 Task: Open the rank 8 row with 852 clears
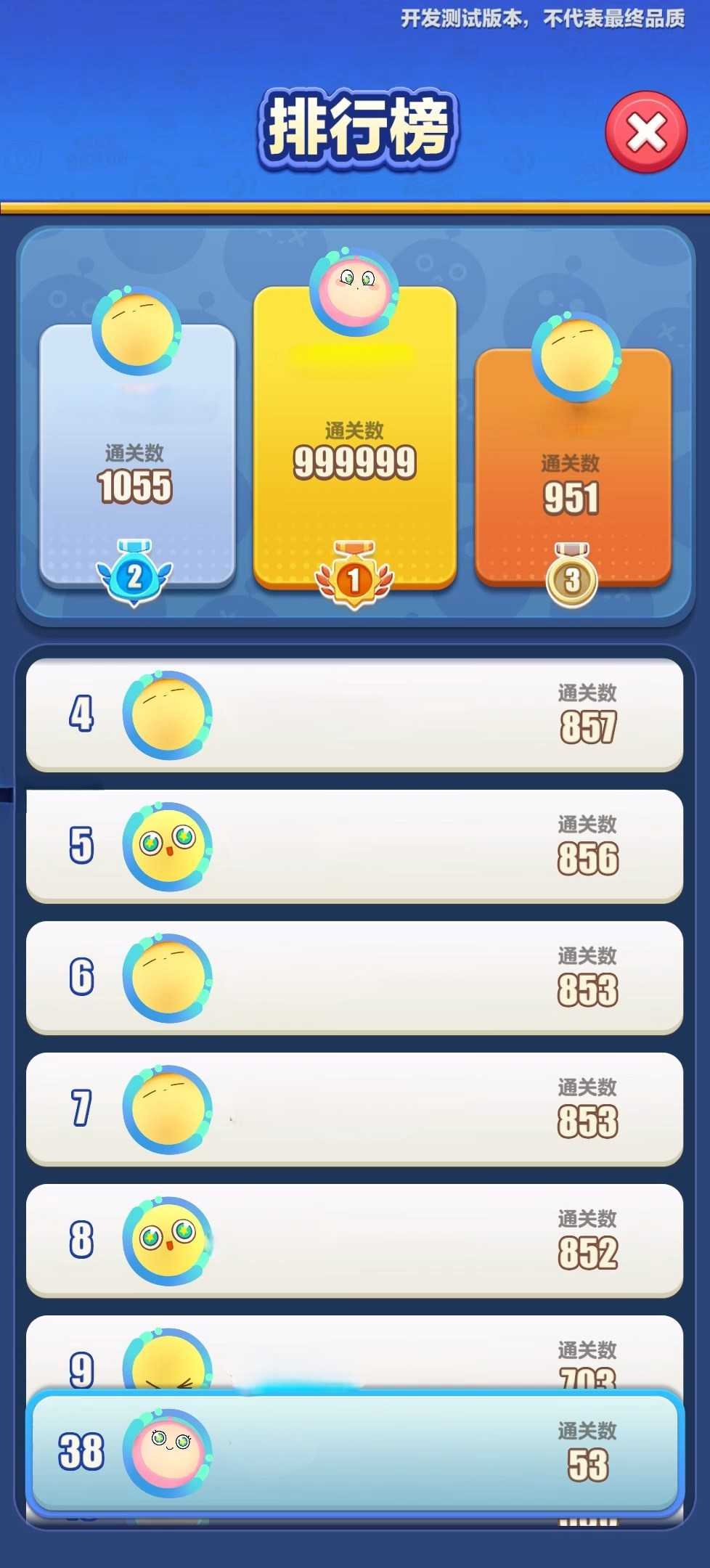point(354,1241)
